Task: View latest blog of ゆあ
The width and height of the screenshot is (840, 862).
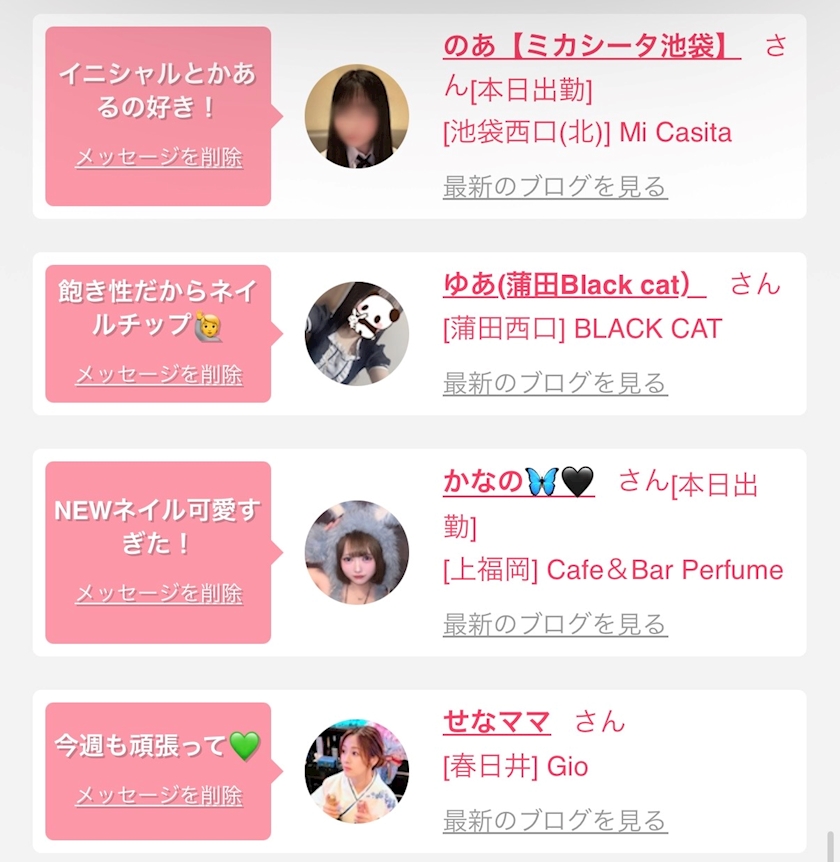Action: click(555, 383)
